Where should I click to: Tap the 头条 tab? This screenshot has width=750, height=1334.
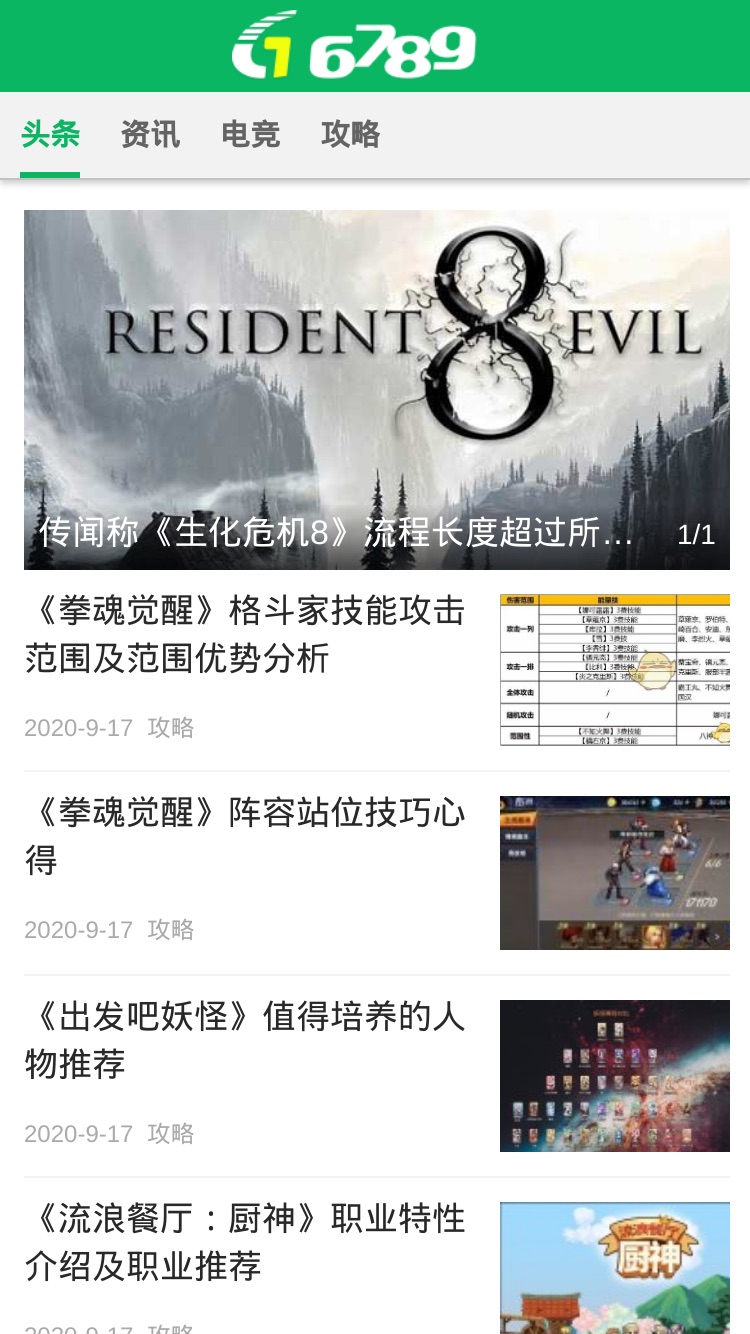[50, 134]
